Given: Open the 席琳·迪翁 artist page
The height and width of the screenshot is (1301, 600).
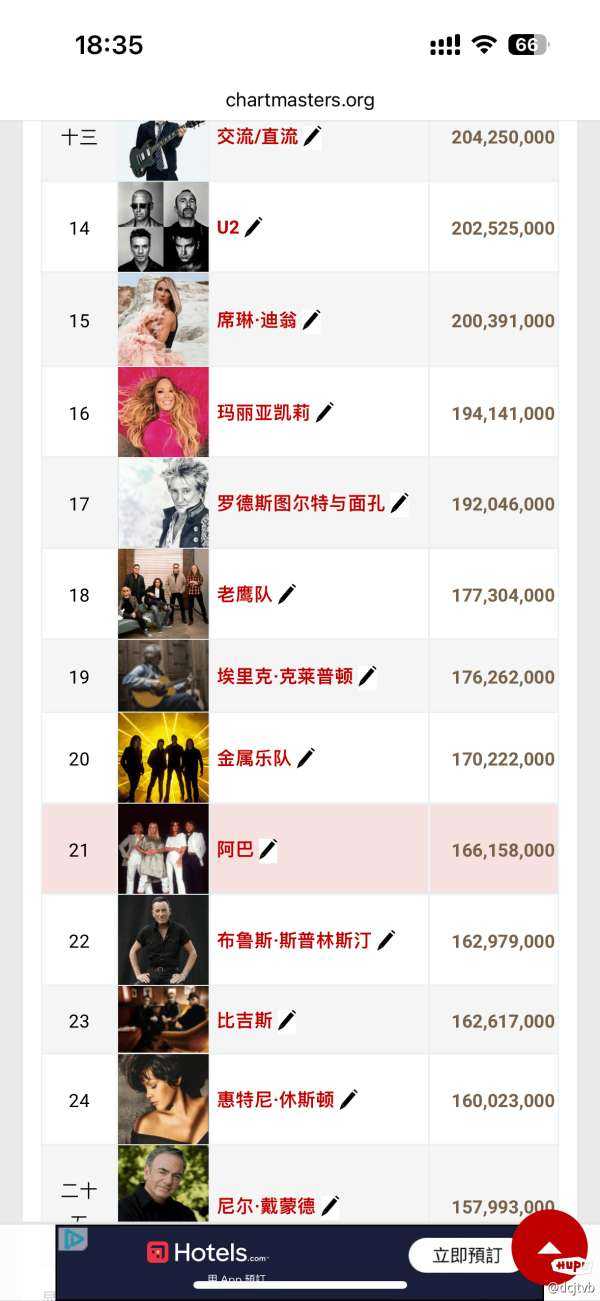Looking at the screenshot, I should coord(257,321).
